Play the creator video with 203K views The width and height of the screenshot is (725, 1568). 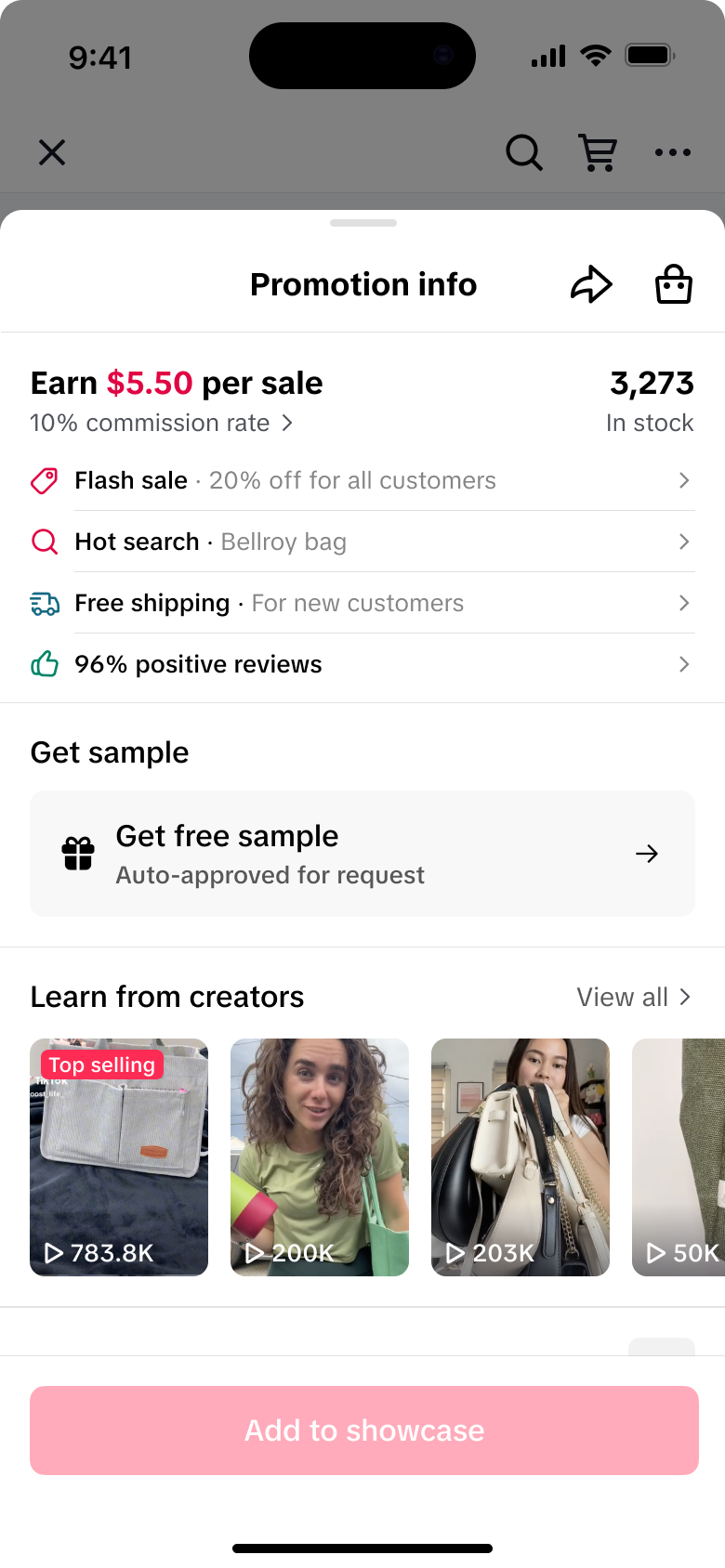pos(521,1156)
